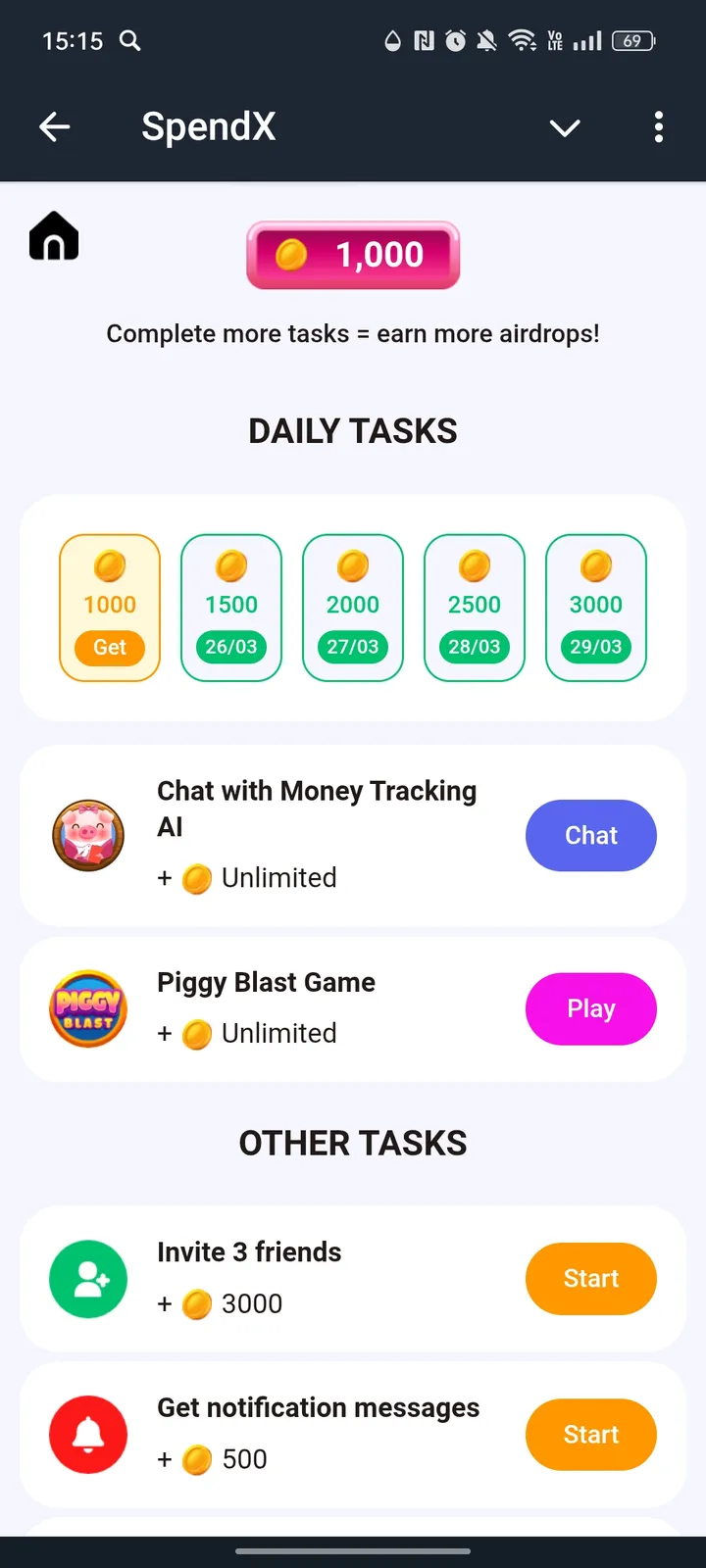The width and height of the screenshot is (706, 1568).
Task: Select the 2500 reward for 28/03
Action: 475,608
